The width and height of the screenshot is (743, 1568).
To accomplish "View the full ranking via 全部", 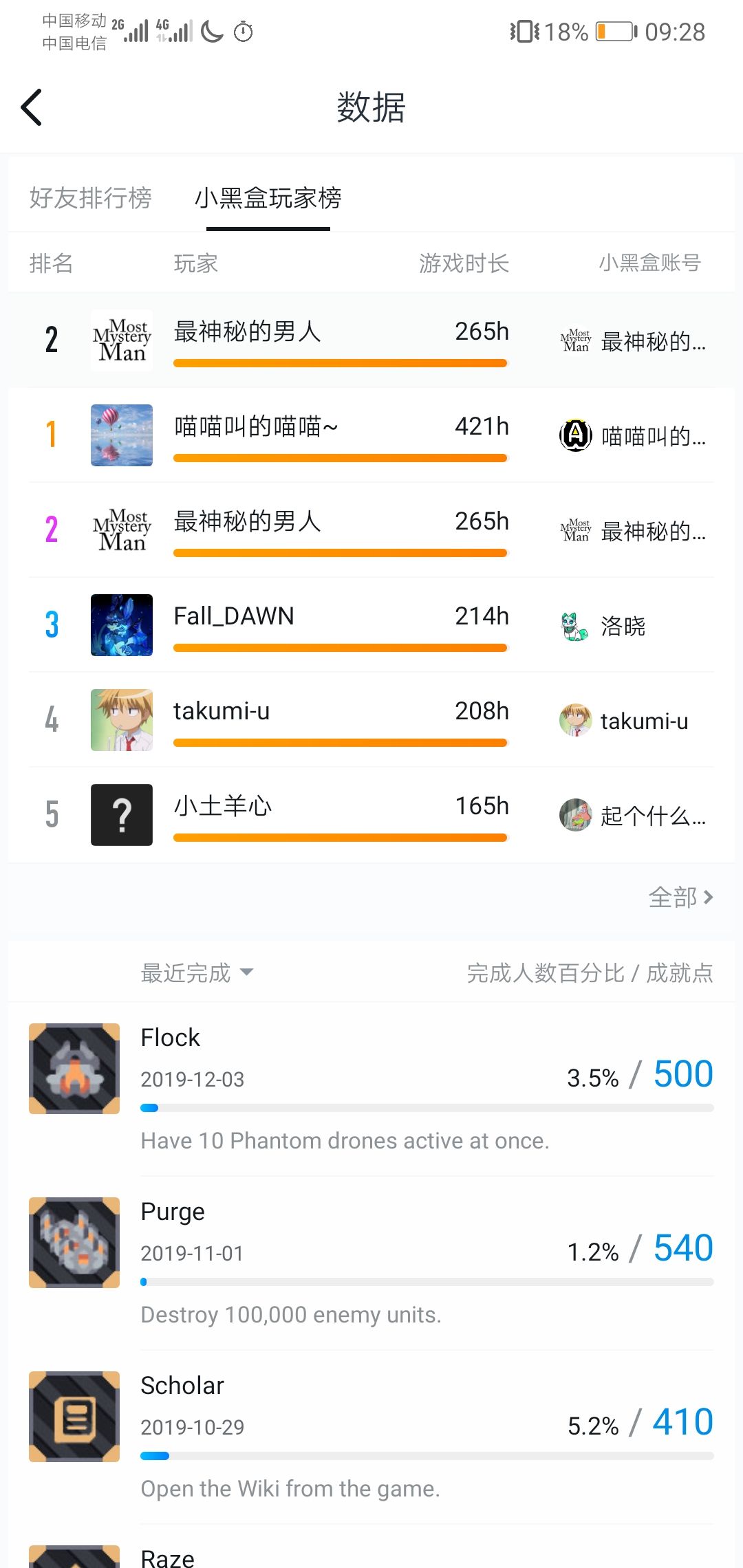I will tap(681, 897).
